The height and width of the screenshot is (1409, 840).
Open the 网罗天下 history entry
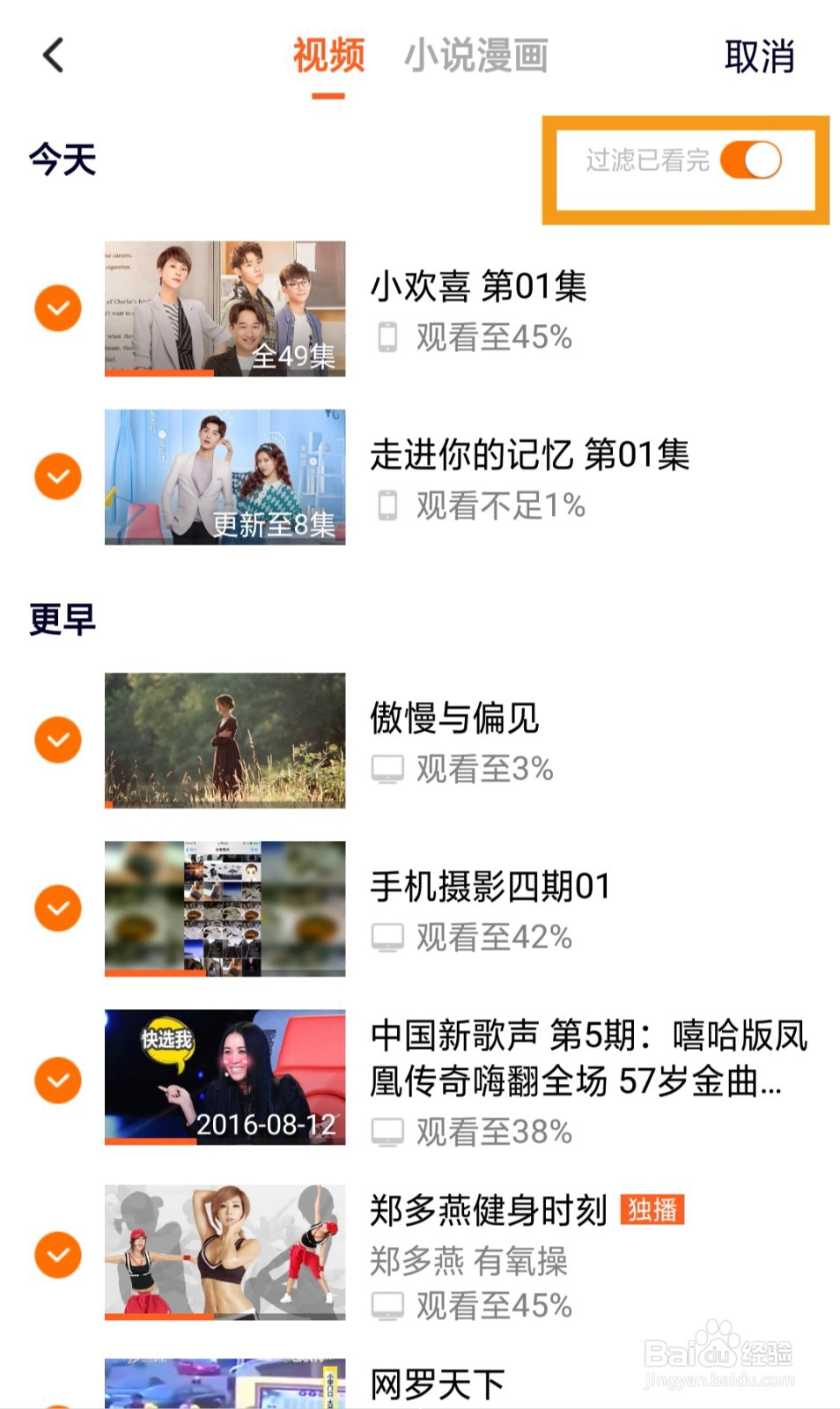coord(437,1384)
